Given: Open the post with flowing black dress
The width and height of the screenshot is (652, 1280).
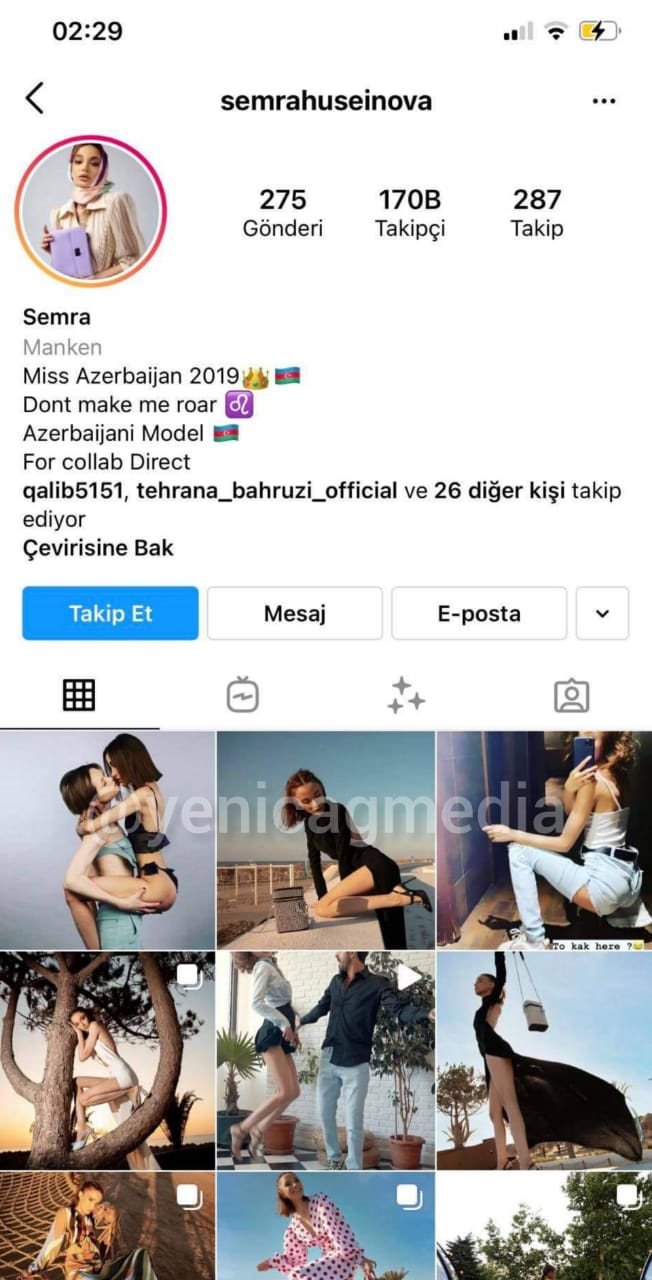Looking at the screenshot, I should click(544, 1060).
